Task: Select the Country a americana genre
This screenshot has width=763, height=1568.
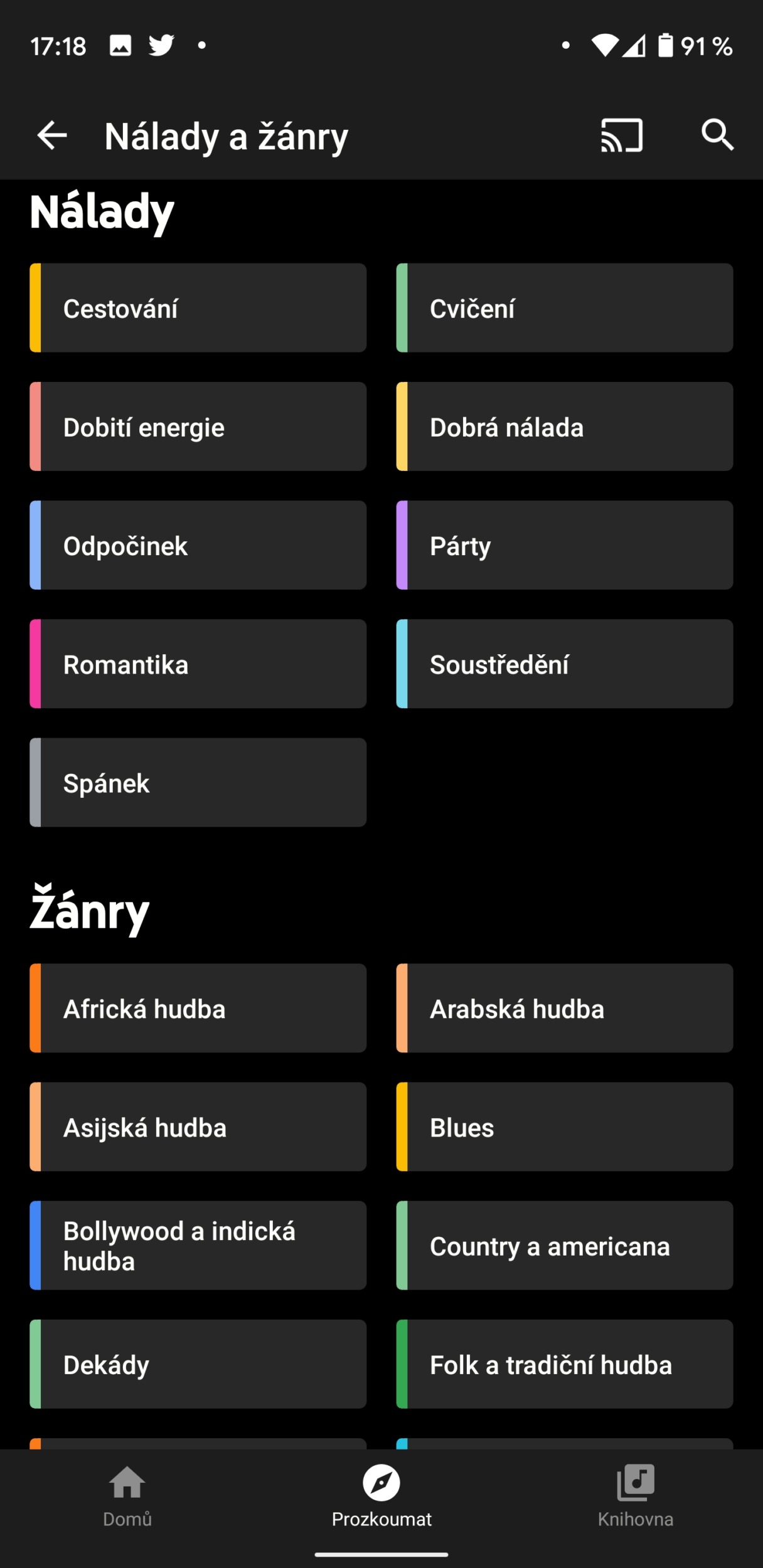Action: point(564,1245)
